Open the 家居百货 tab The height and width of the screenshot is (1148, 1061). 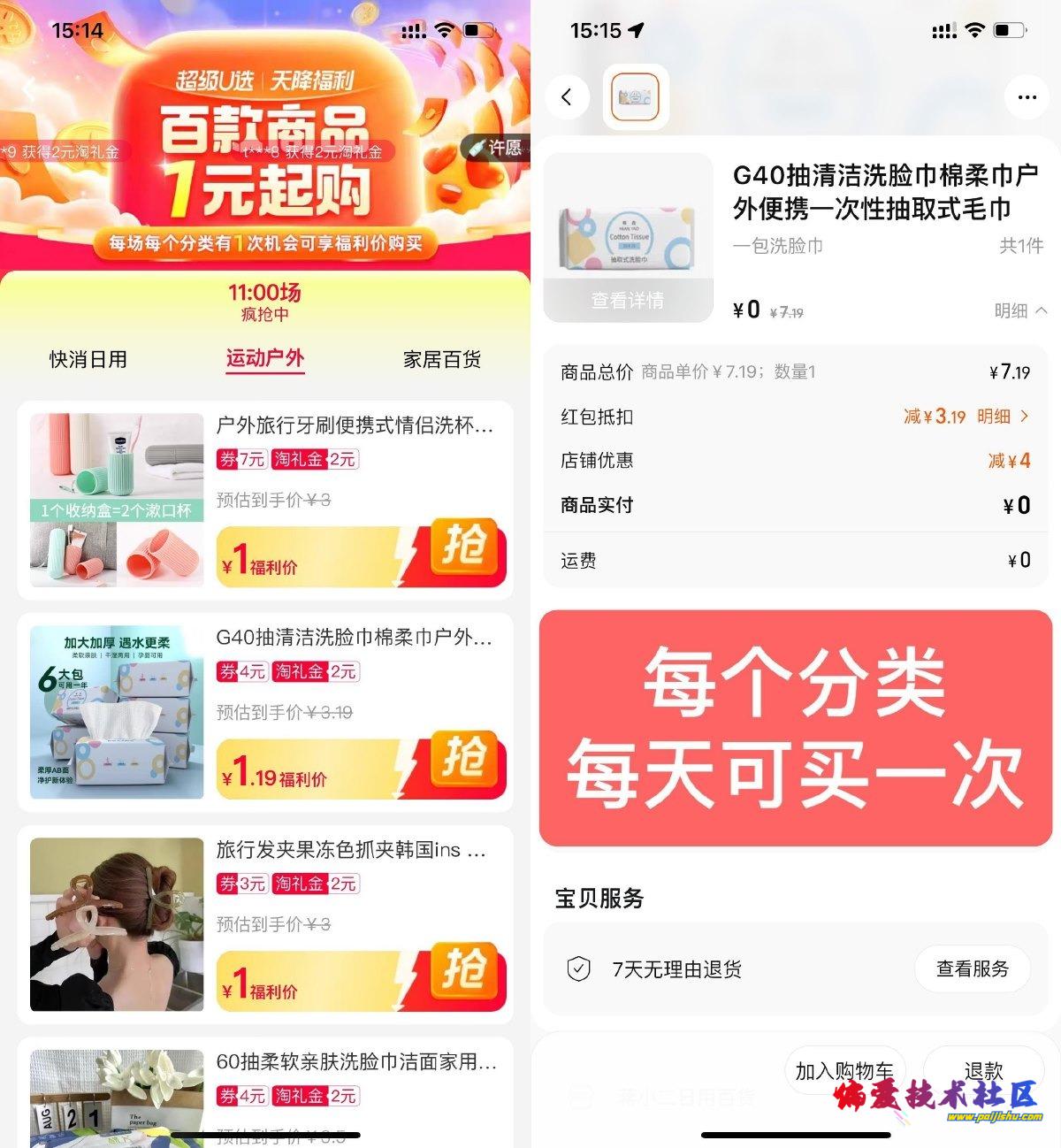(442, 359)
